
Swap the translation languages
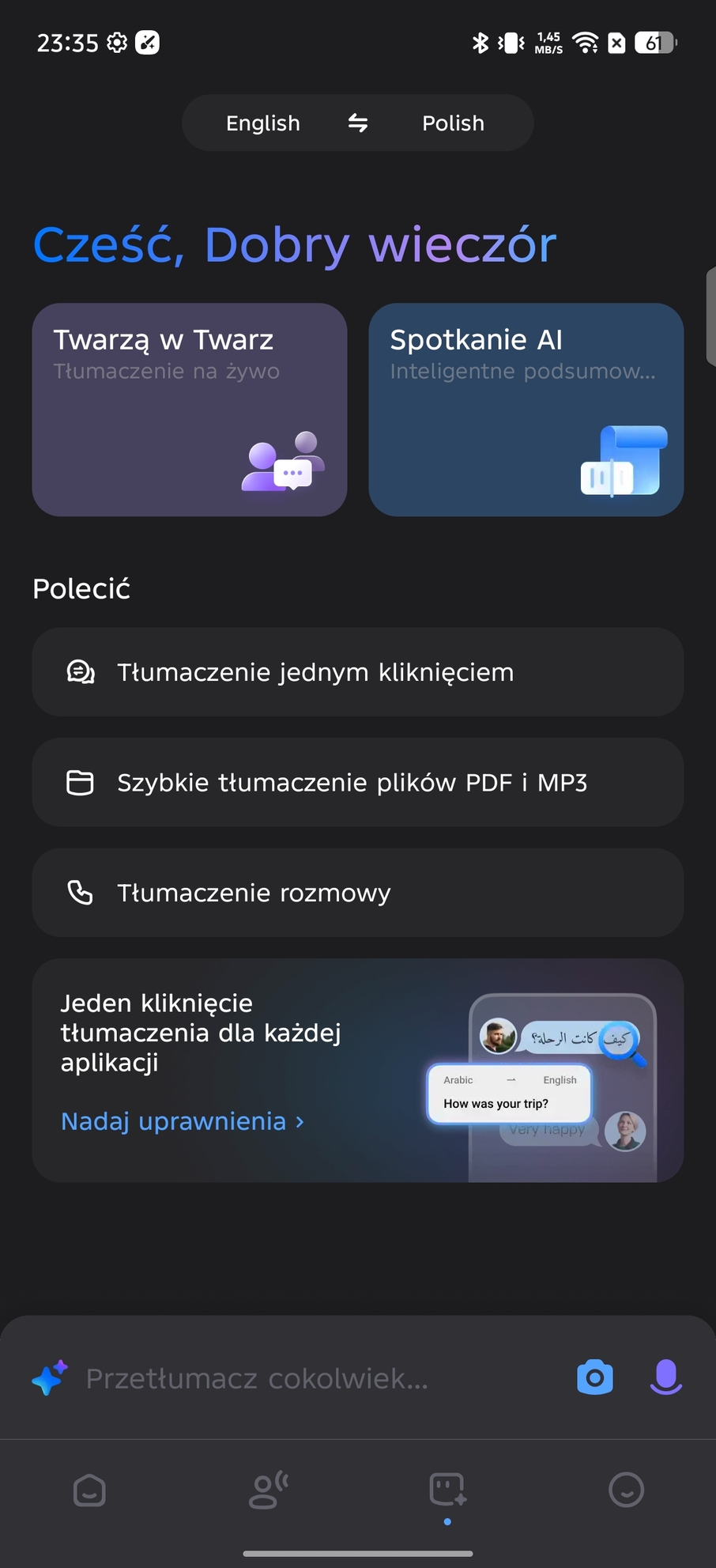pyautogui.click(x=358, y=123)
